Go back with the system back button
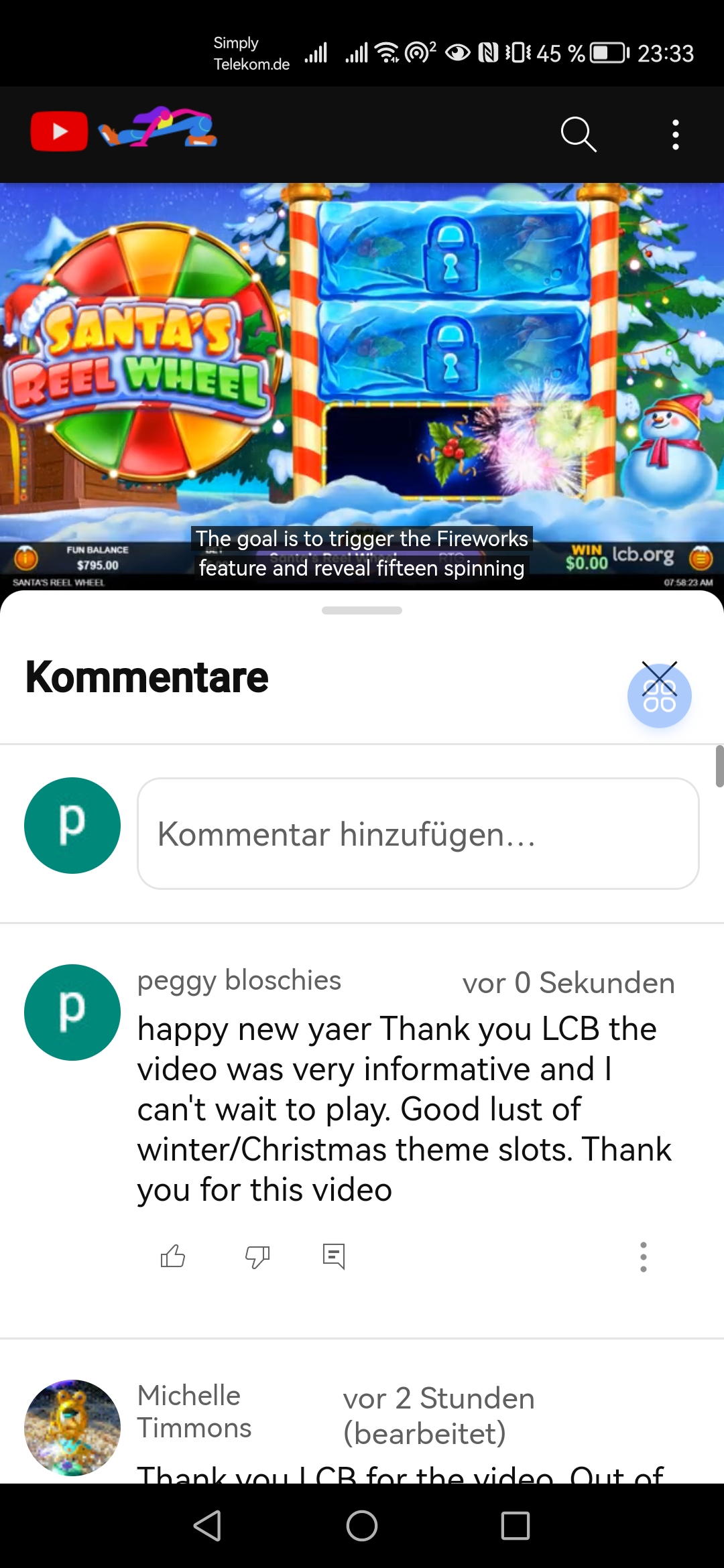 (x=207, y=1526)
